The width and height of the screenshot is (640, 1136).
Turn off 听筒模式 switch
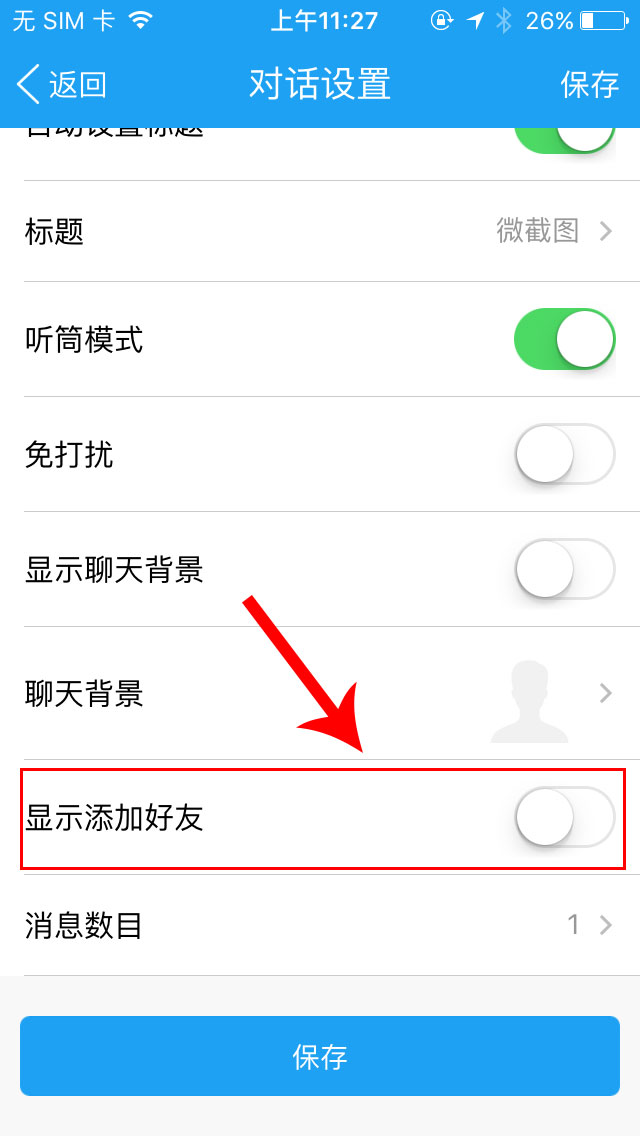[564, 340]
